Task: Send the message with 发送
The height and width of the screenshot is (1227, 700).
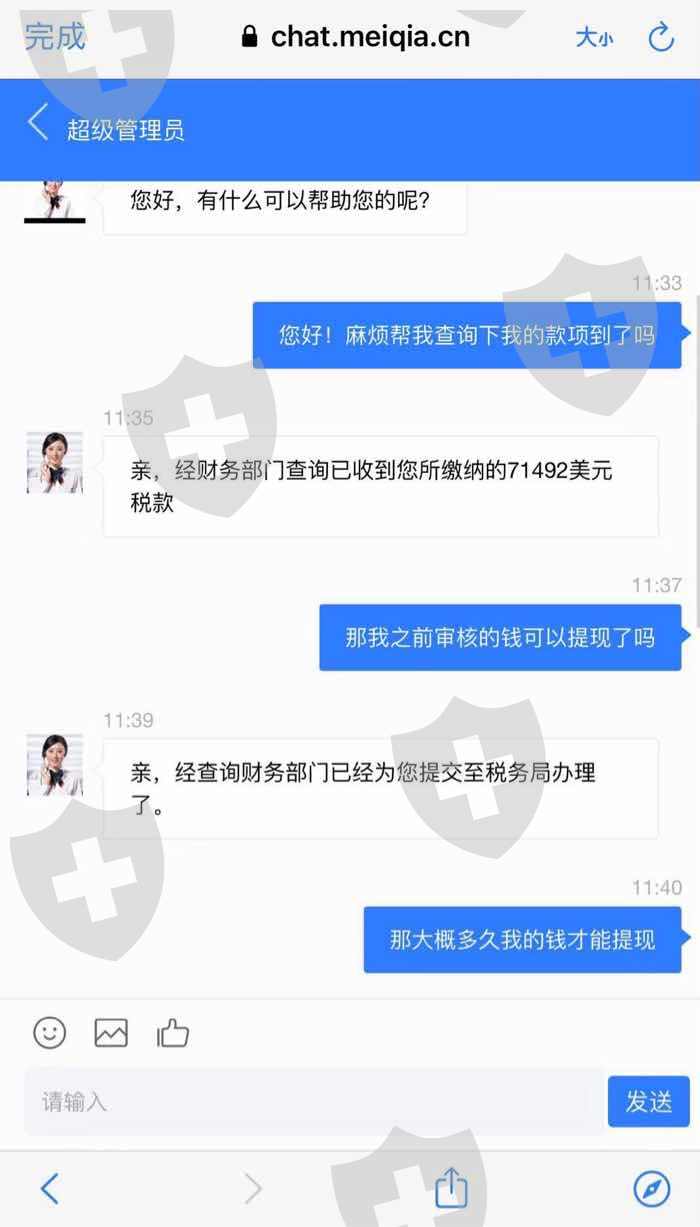Action: [649, 1102]
